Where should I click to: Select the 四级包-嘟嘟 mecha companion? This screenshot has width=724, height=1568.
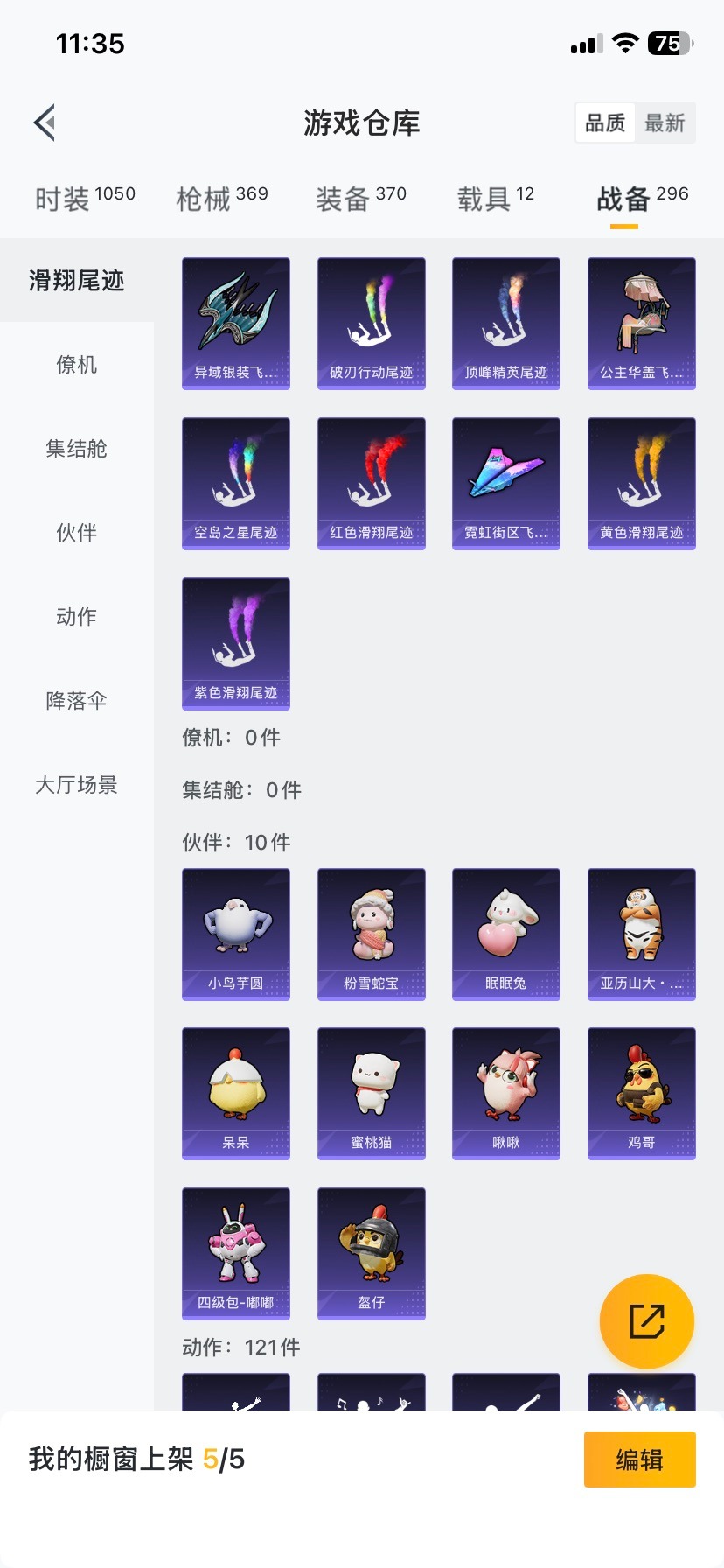coord(235,1253)
